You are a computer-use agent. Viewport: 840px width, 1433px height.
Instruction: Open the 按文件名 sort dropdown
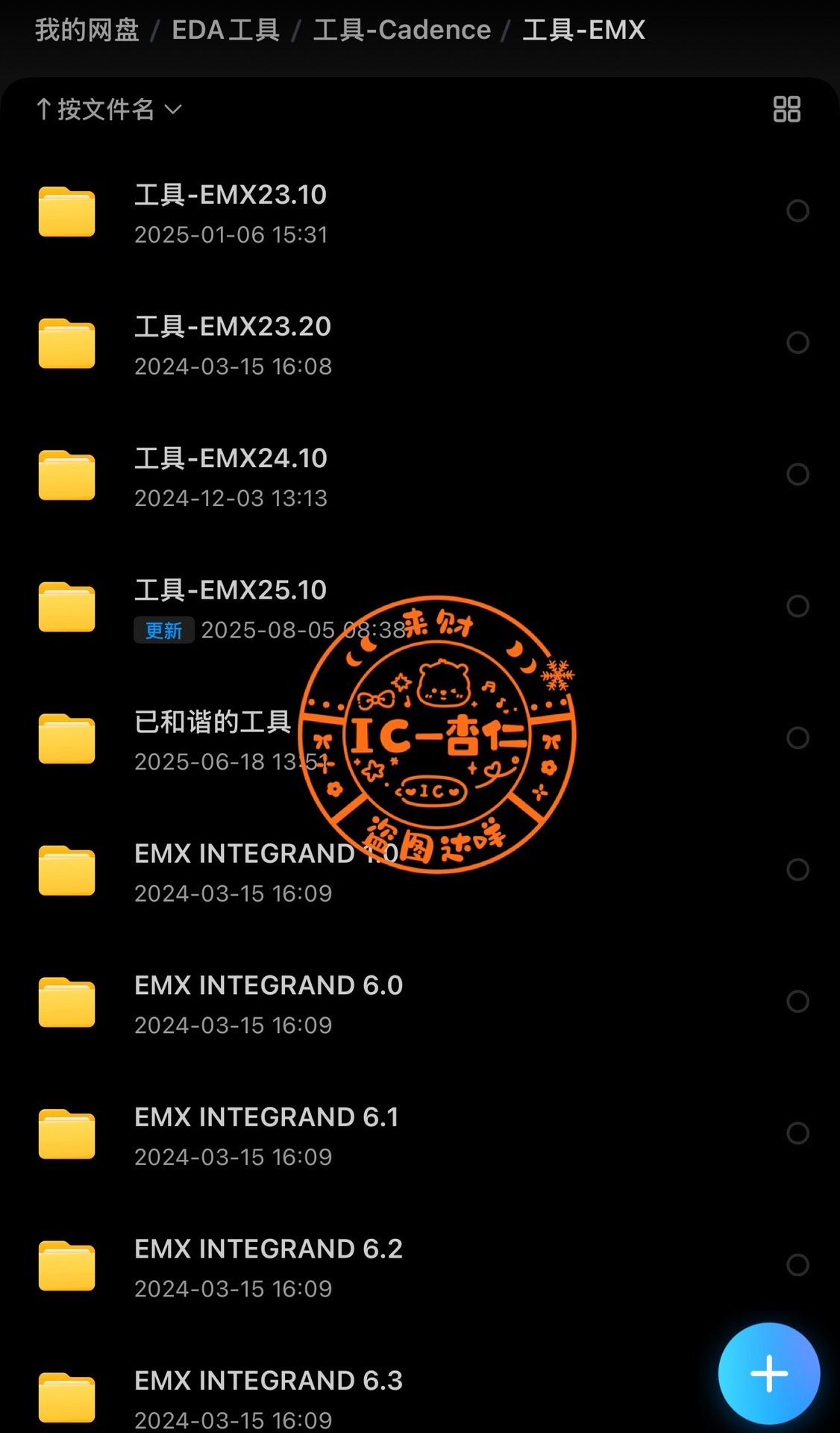coord(109,110)
